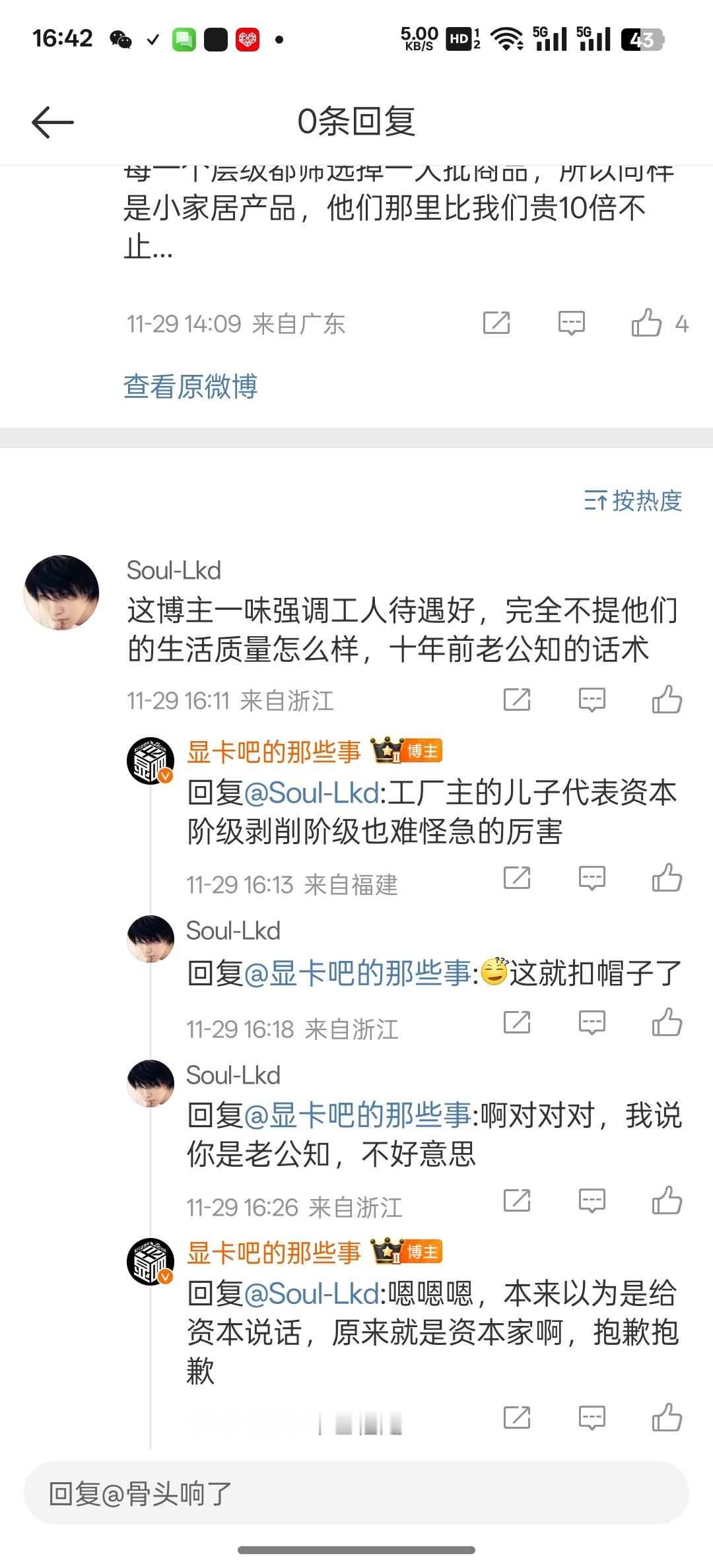
Task: Tap the username 显卡吧的那些事
Action: coord(273,751)
